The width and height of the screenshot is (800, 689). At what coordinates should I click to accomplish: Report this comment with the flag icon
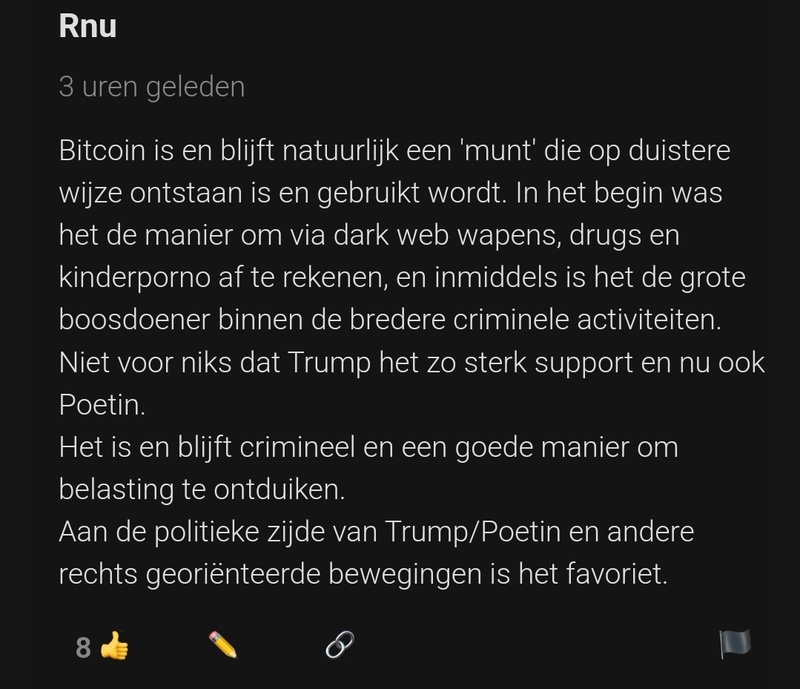point(735,646)
